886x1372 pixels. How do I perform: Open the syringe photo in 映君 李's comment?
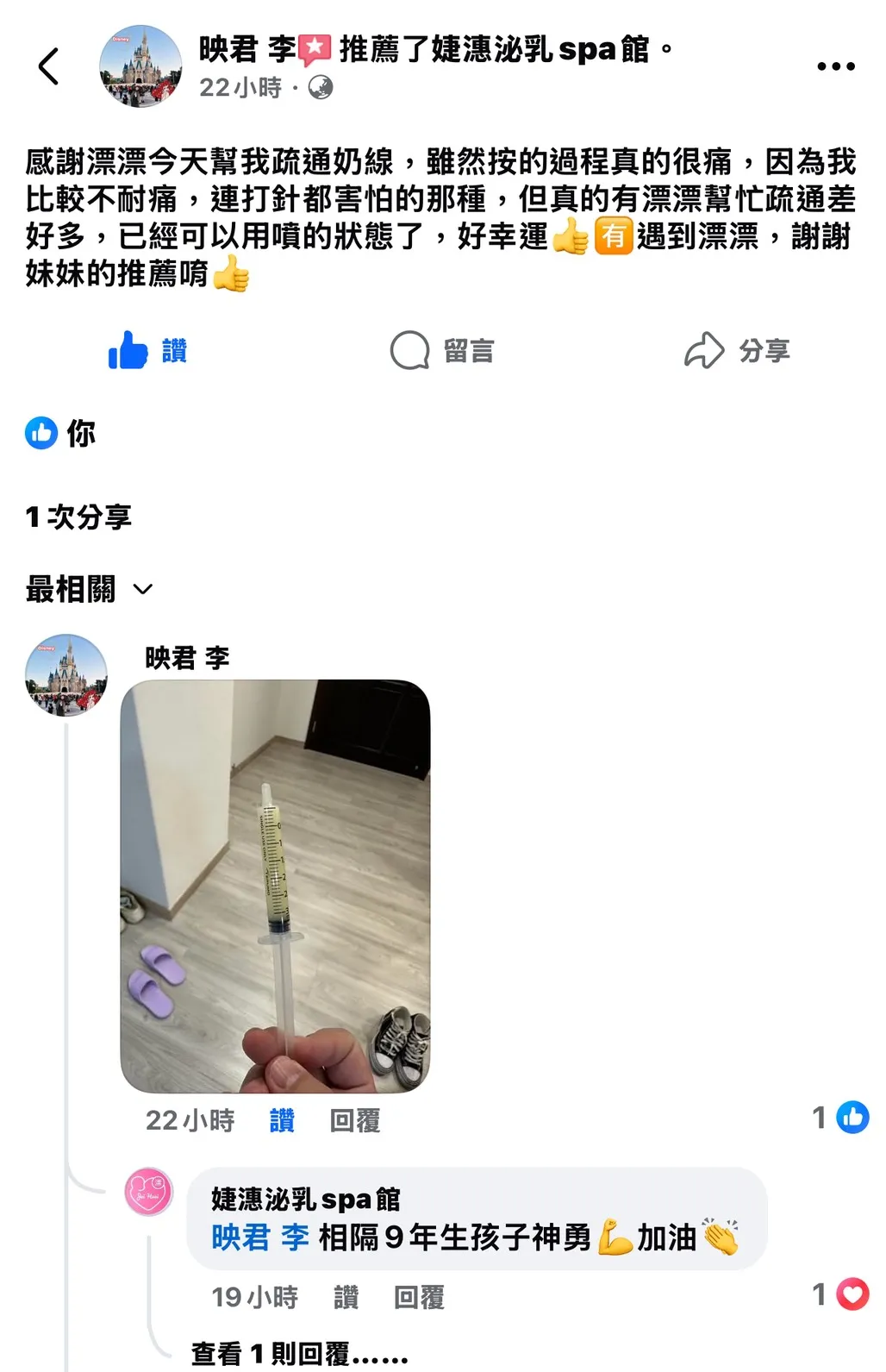pyautogui.click(x=275, y=886)
